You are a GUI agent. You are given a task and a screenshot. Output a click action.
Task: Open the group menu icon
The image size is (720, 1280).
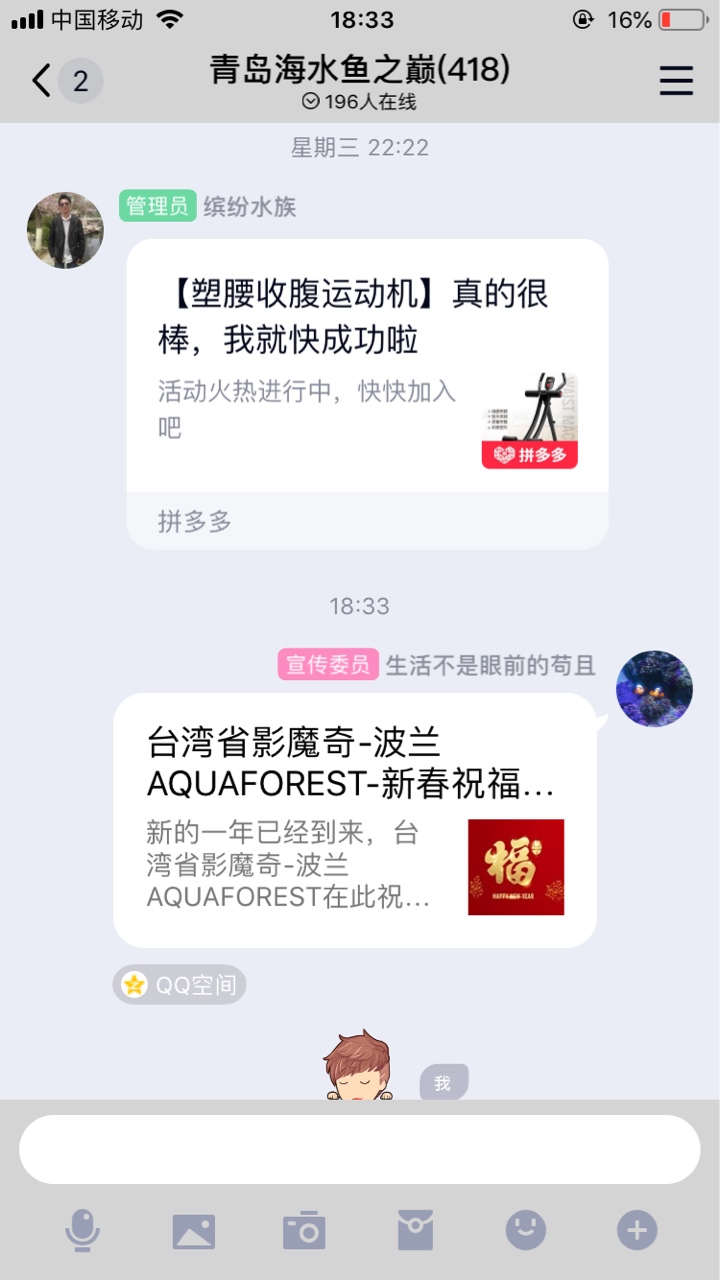[676, 80]
